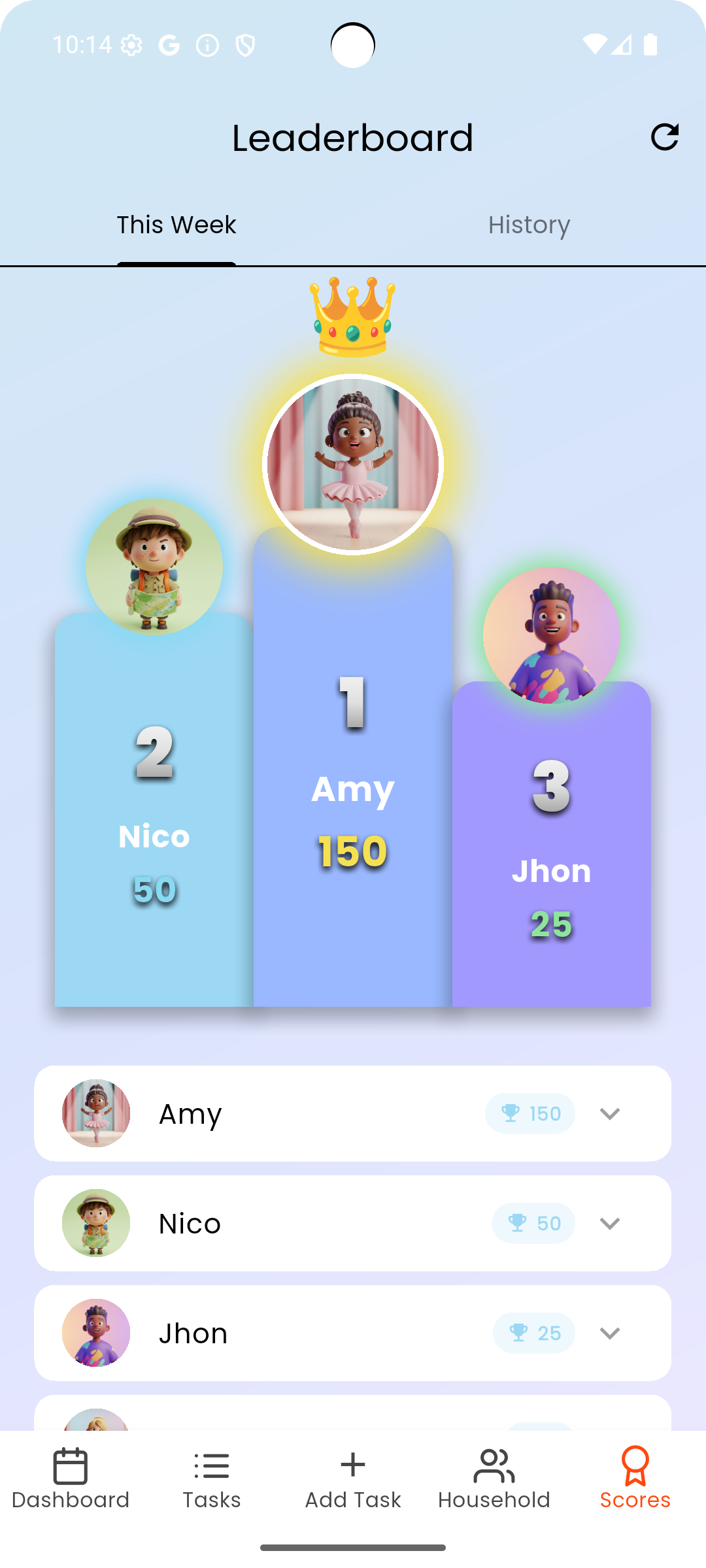Switch to the History tab
Screen dimensions: 706x1568
(529, 225)
